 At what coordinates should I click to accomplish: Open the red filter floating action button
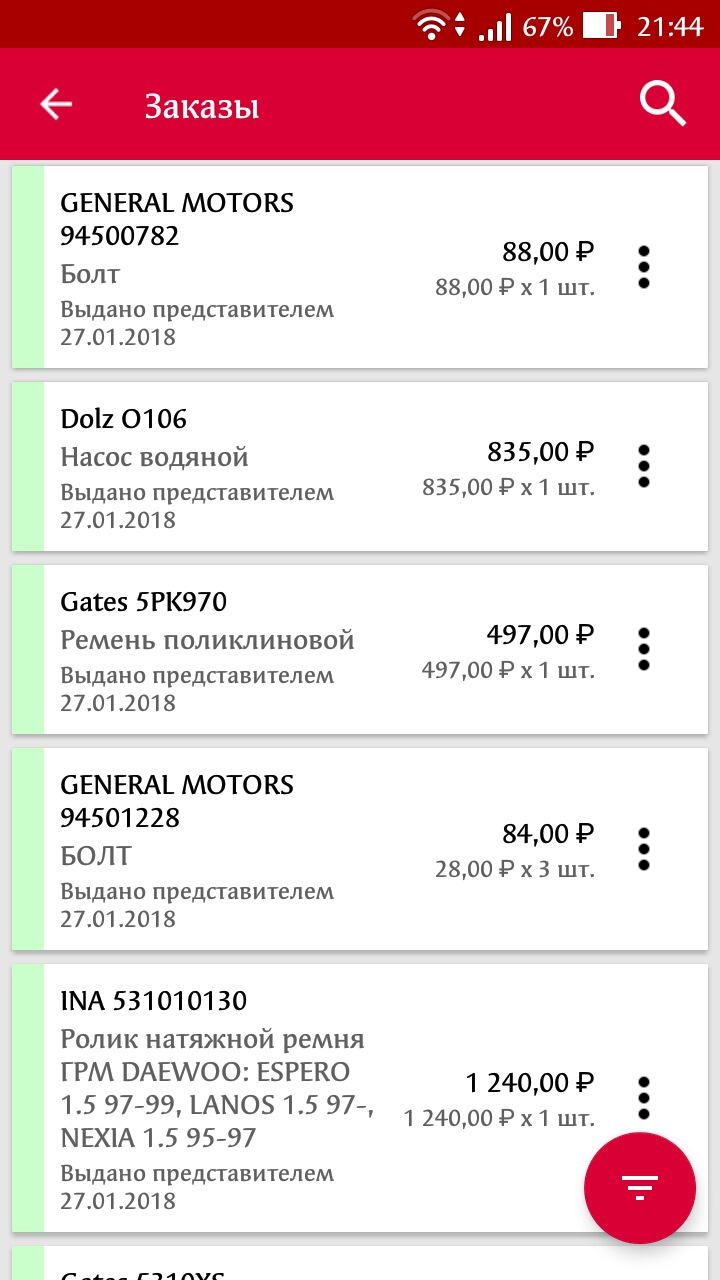(x=640, y=1187)
